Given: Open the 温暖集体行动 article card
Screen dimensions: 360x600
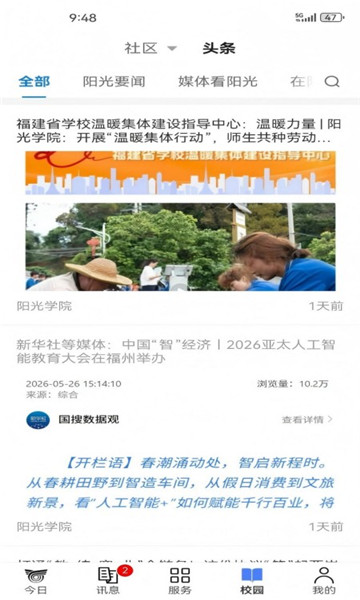Looking at the screenshot, I should [x=180, y=215].
